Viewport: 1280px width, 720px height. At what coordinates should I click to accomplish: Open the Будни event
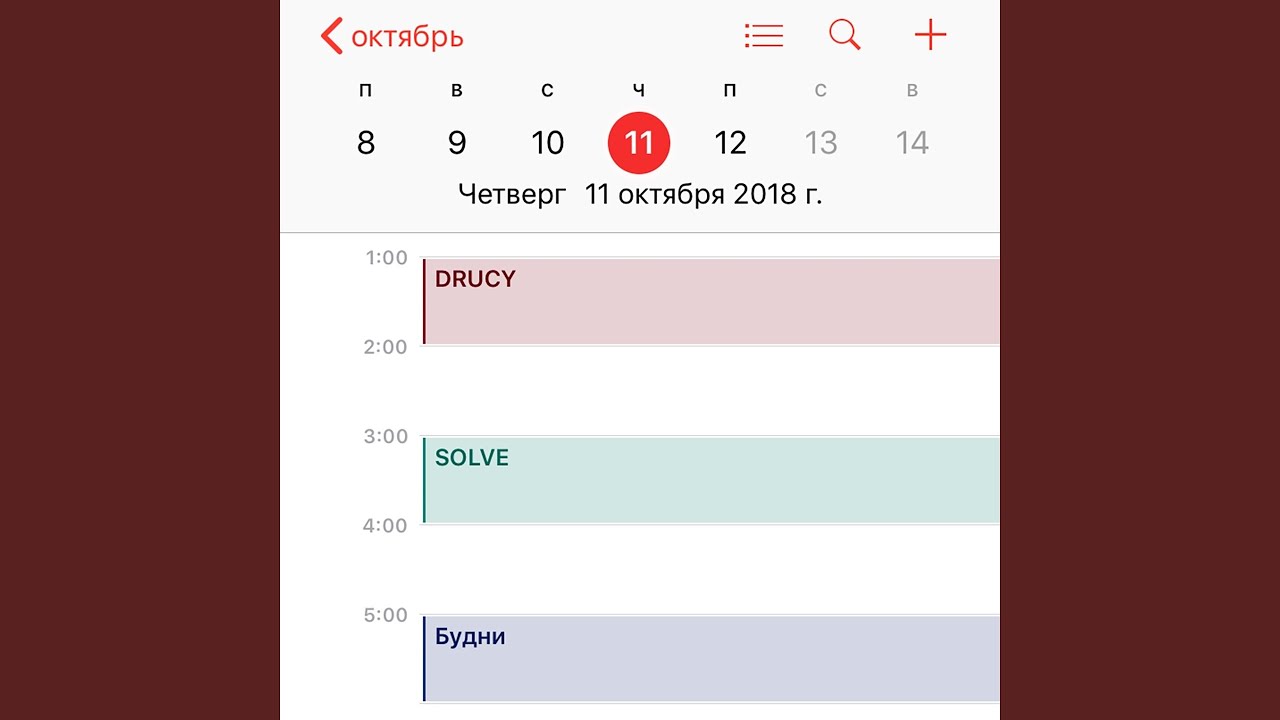coord(711,658)
